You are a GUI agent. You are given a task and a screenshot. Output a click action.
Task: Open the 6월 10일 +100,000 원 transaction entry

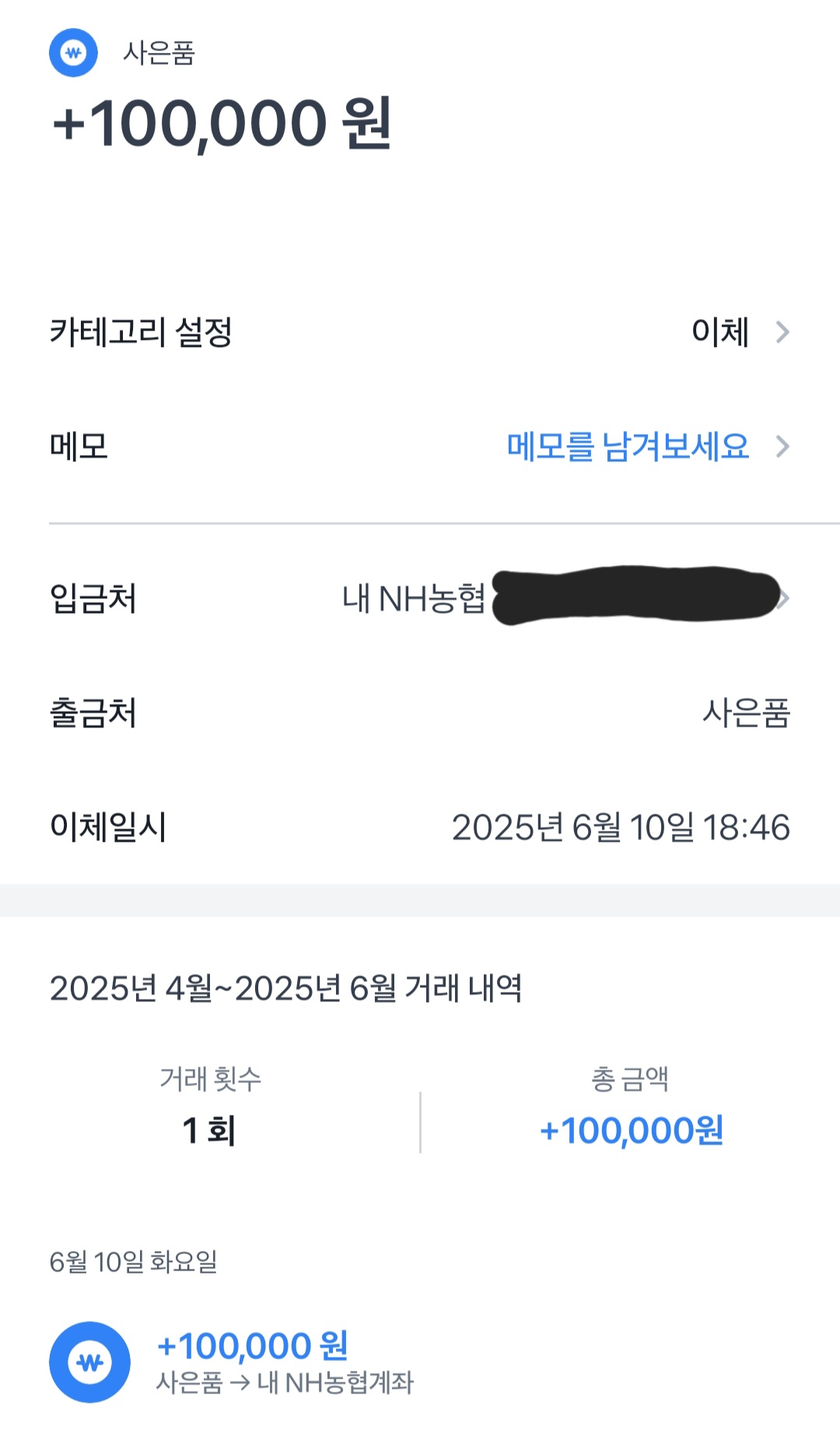click(x=420, y=1362)
